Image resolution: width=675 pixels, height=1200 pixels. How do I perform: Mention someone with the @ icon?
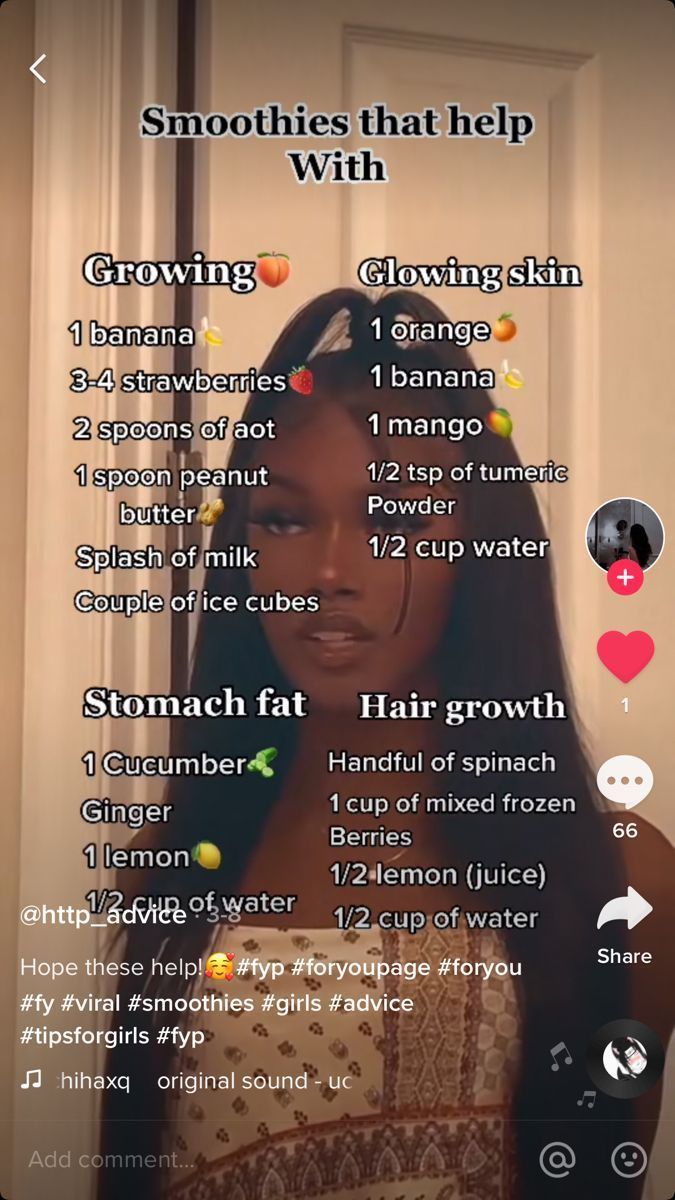[557, 1160]
